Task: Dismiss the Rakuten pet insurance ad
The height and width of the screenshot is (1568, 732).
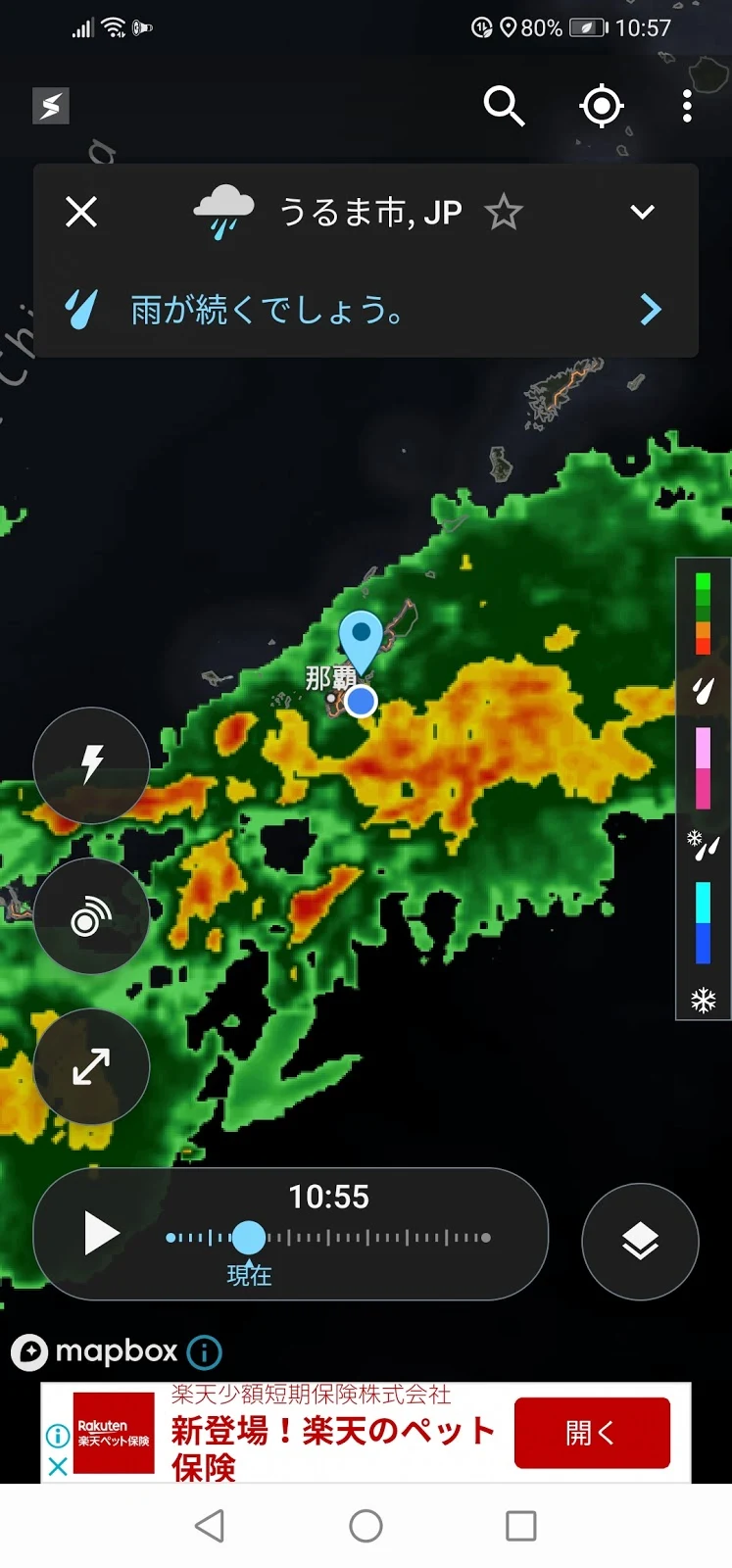Action: point(58,1466)
